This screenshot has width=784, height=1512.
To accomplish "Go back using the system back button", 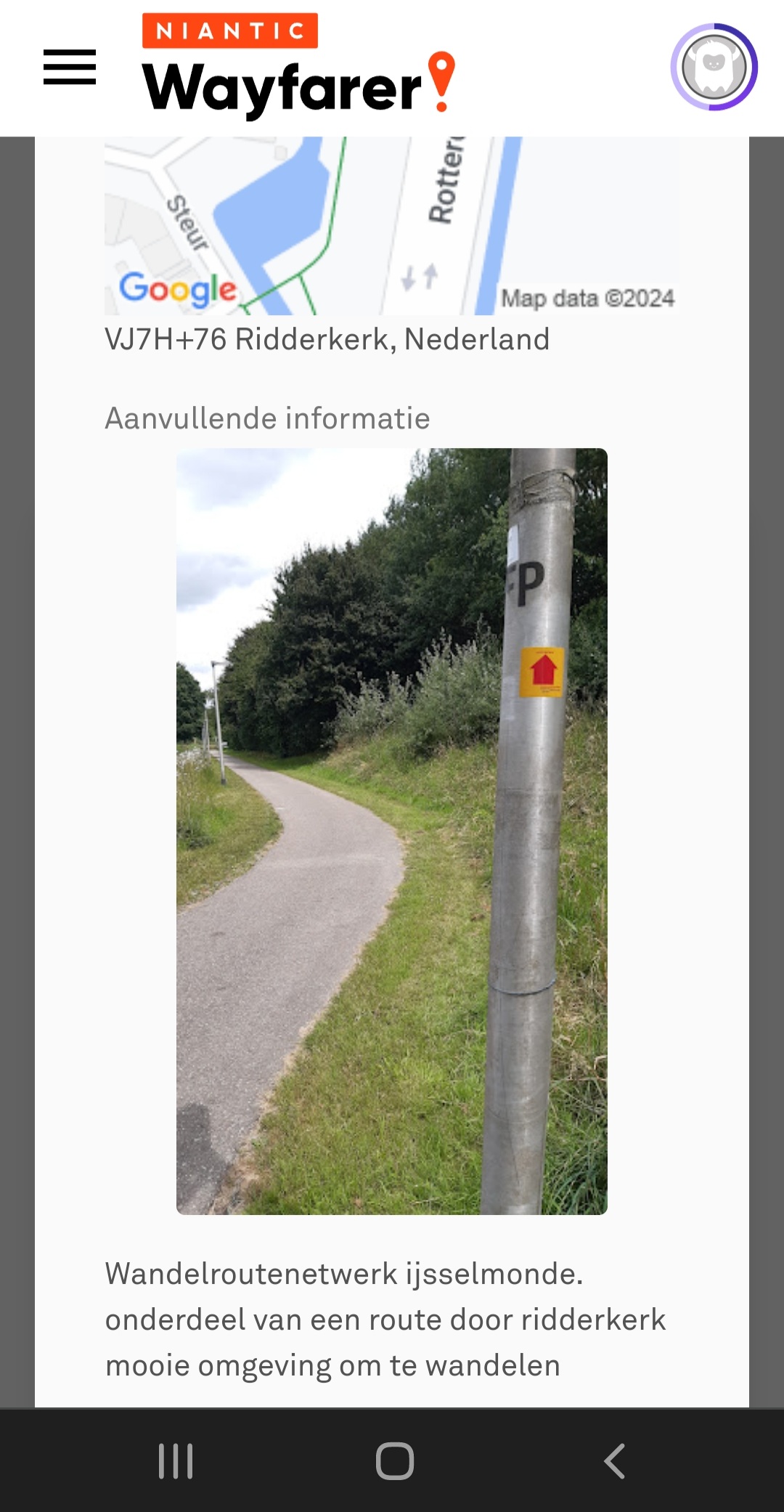I will (x=614, y=1460).
